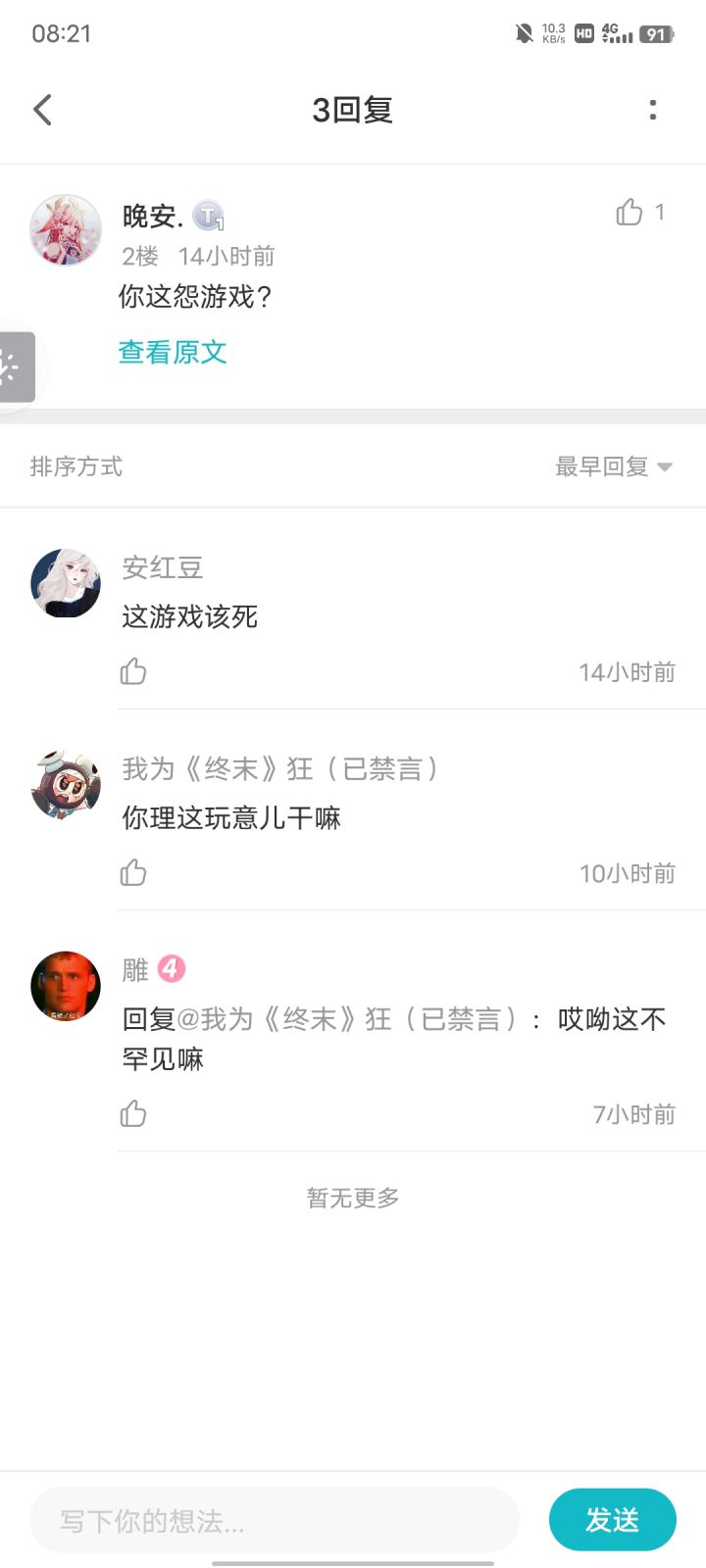Open the three-dot overflow menu
706x1568 pixels.
point(653,110)
